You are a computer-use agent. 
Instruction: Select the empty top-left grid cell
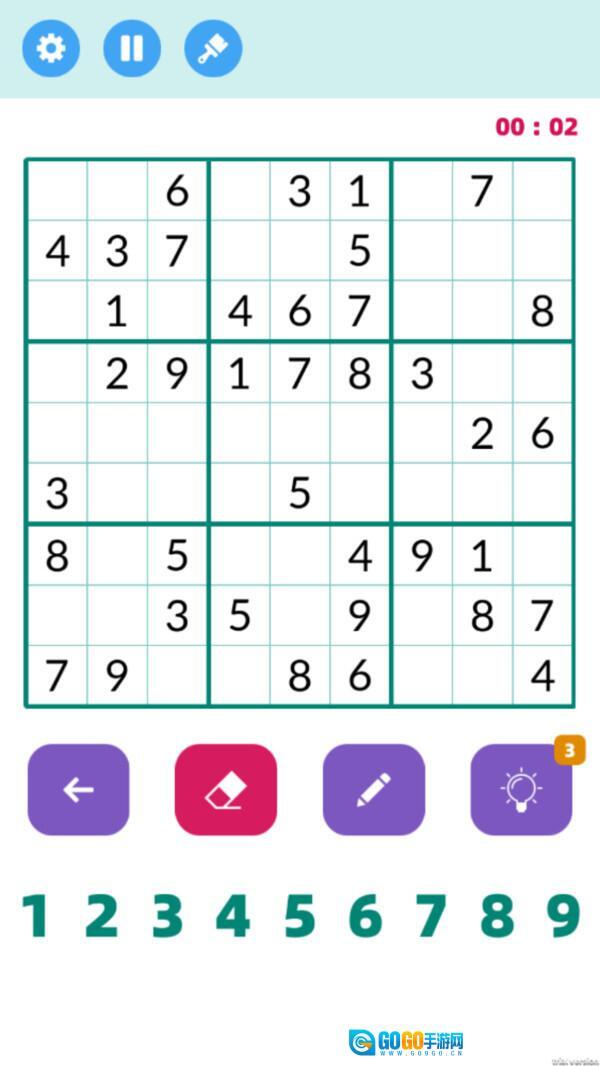click(57, 190)
